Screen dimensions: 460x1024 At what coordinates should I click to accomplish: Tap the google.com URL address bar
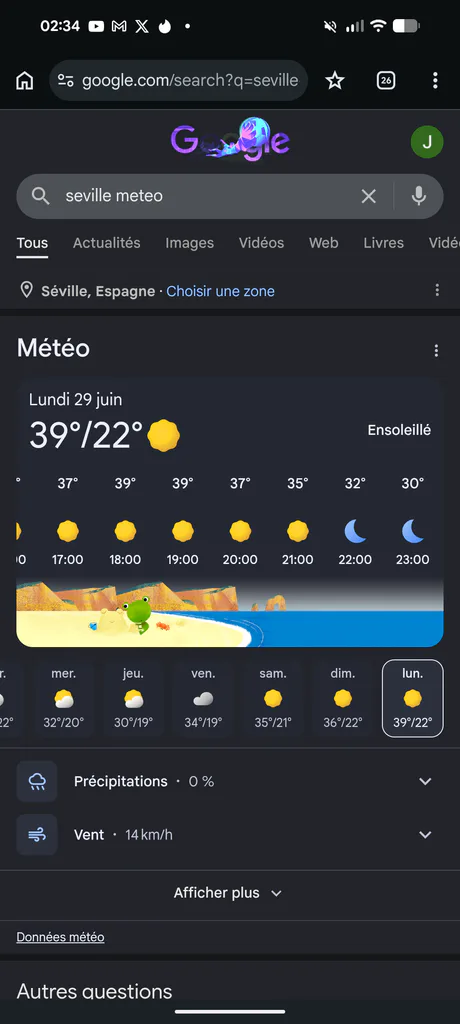click(x=178, y=81)
